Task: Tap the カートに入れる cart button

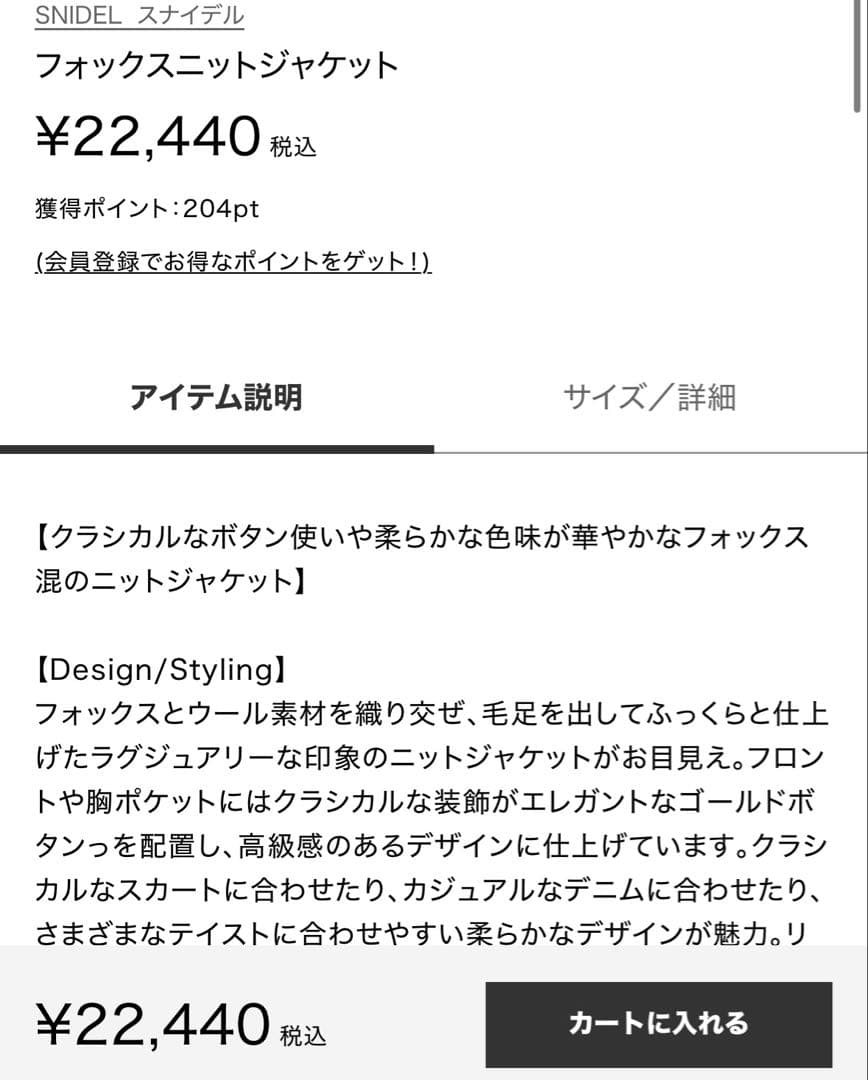Action: point(661,1024)
